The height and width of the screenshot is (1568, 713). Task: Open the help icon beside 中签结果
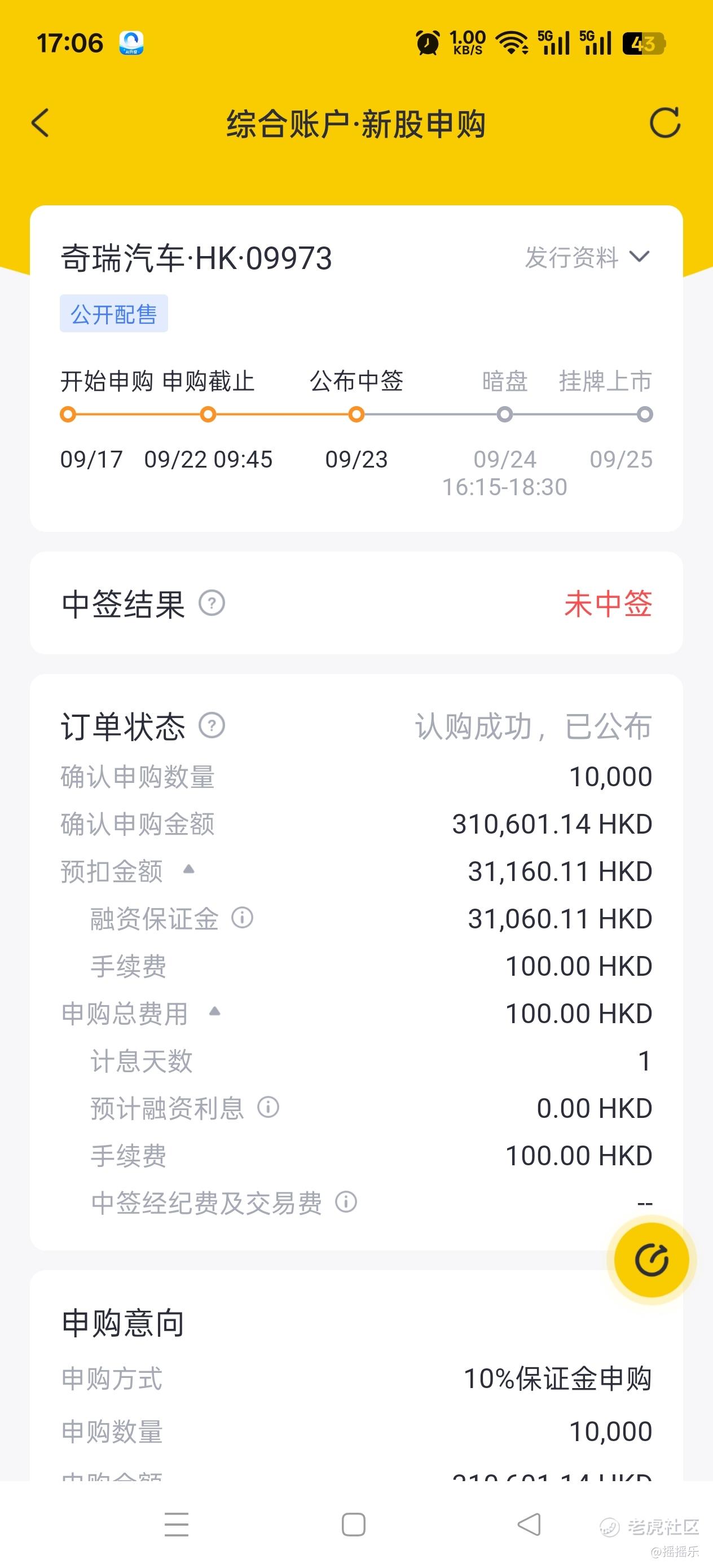[x=212, y=603]
